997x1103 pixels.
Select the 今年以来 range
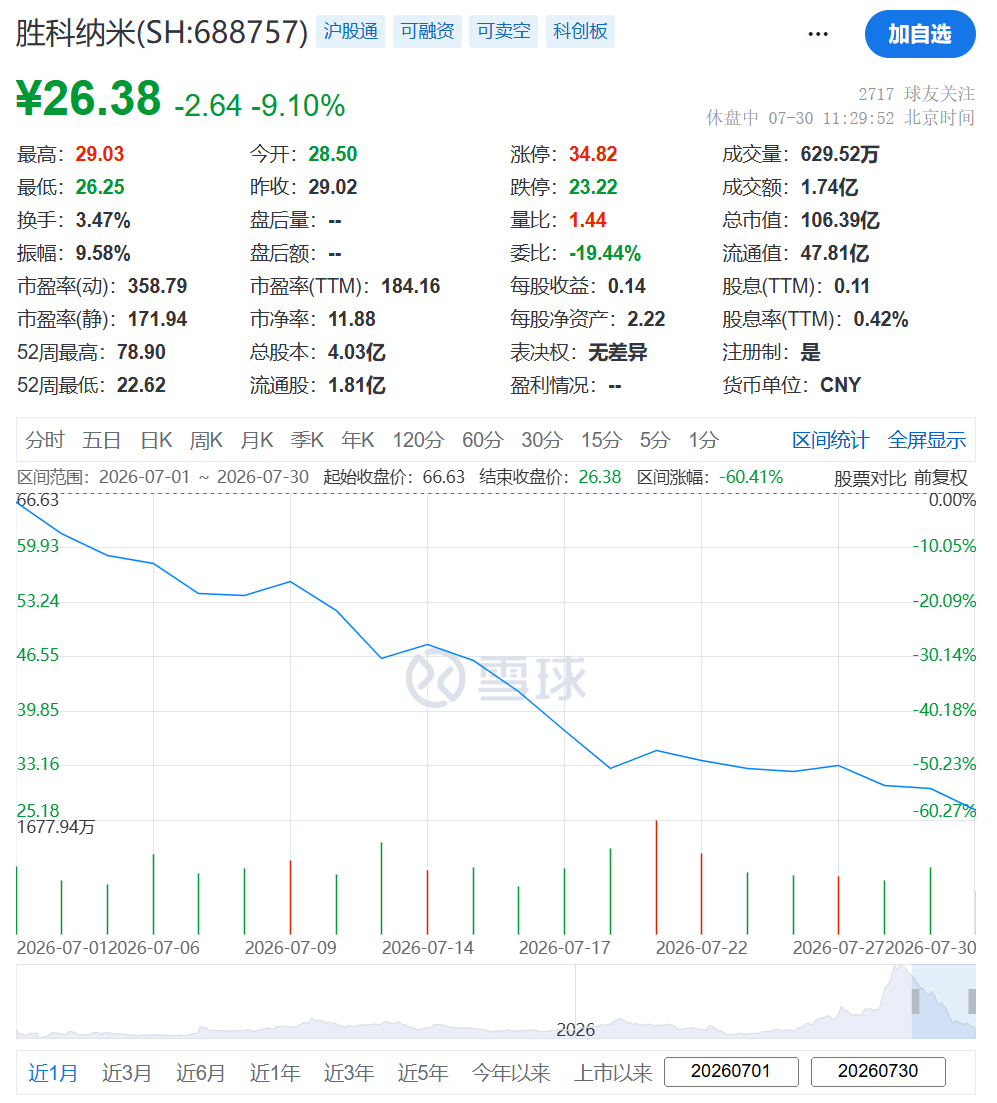[511, 1073]
